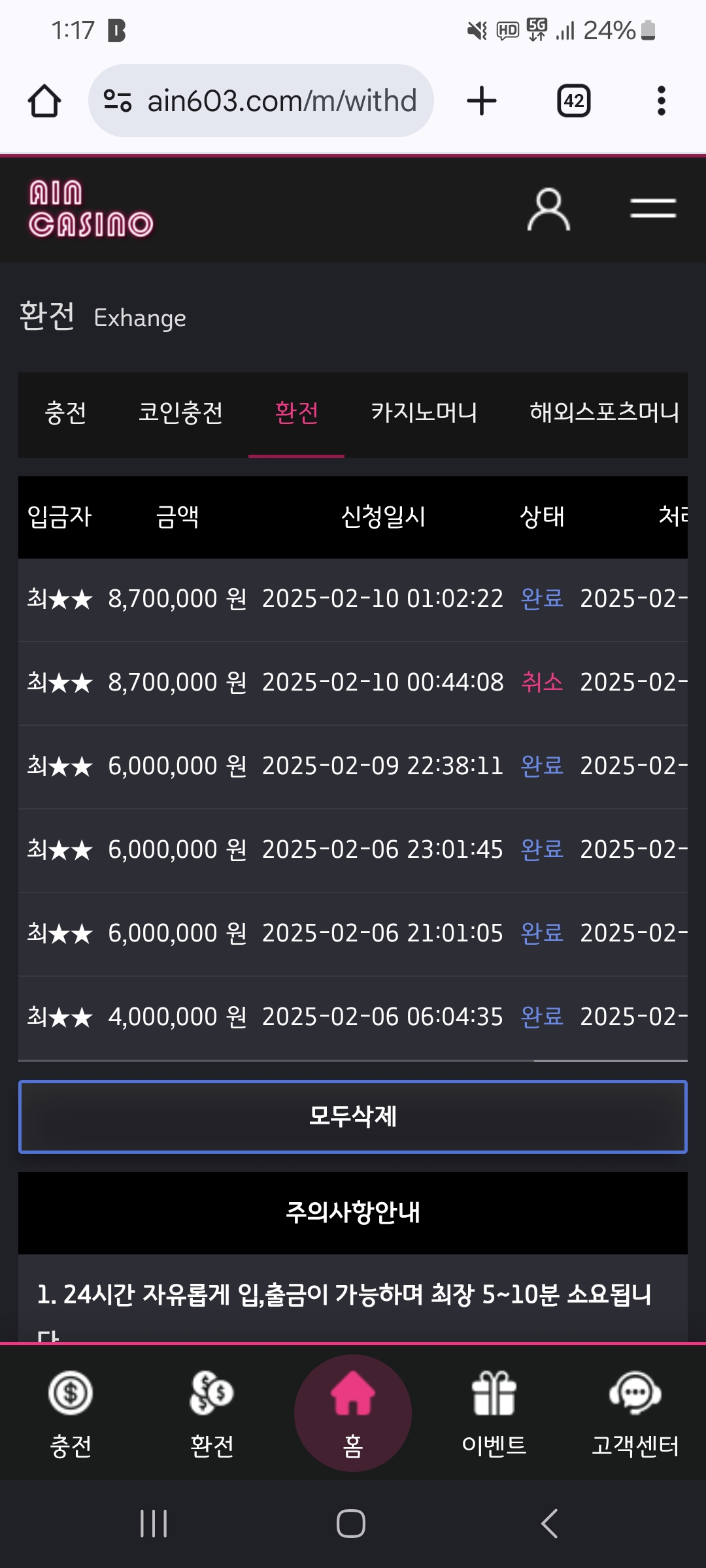This screenshot has height=1568, width=706.
Task: Switch to the 카지노머니 tab
Action: coord(424,413)
